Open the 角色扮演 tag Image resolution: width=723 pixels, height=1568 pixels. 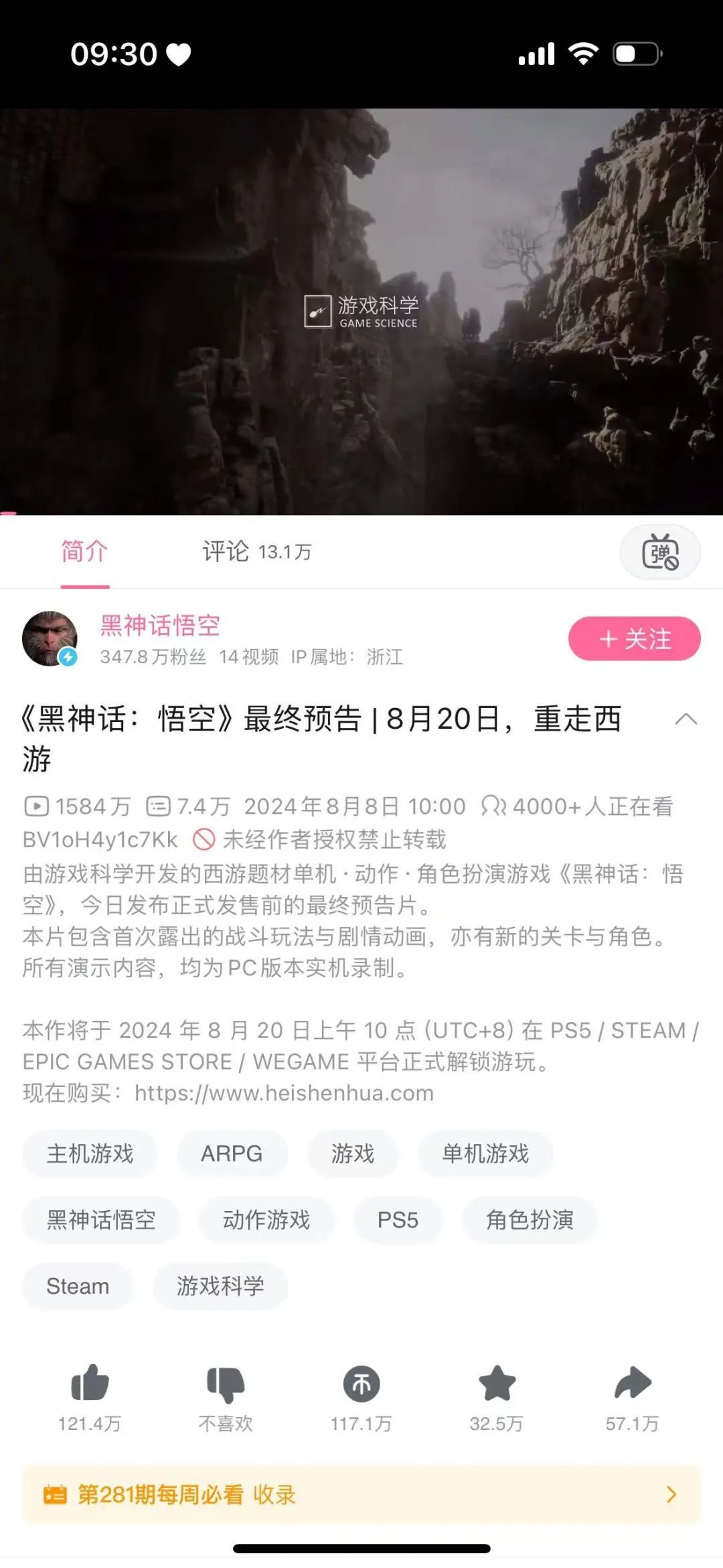tap(530, 1220)
